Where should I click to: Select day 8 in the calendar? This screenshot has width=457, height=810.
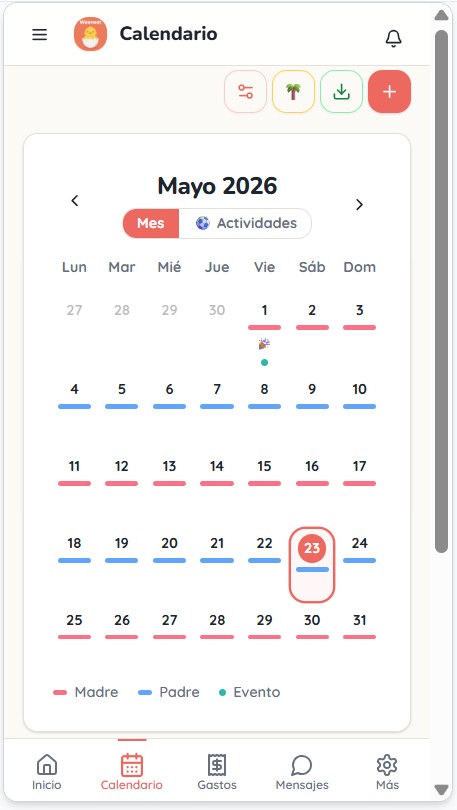pyautogui.click(x=264, y=397)
